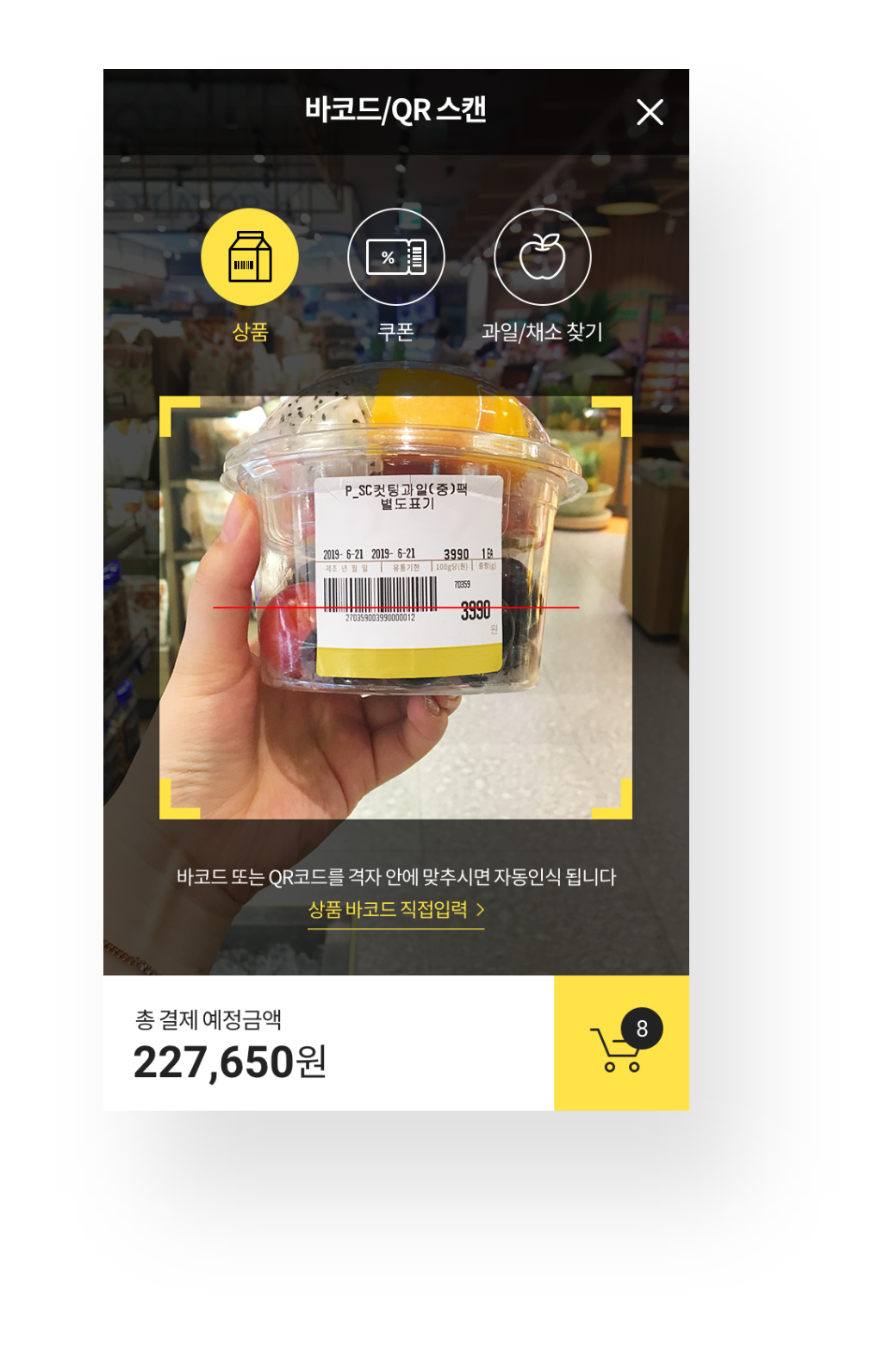Switch to 과일/채소 찾기 mode
The image size is (896, 1352).
tap(542, 258)
